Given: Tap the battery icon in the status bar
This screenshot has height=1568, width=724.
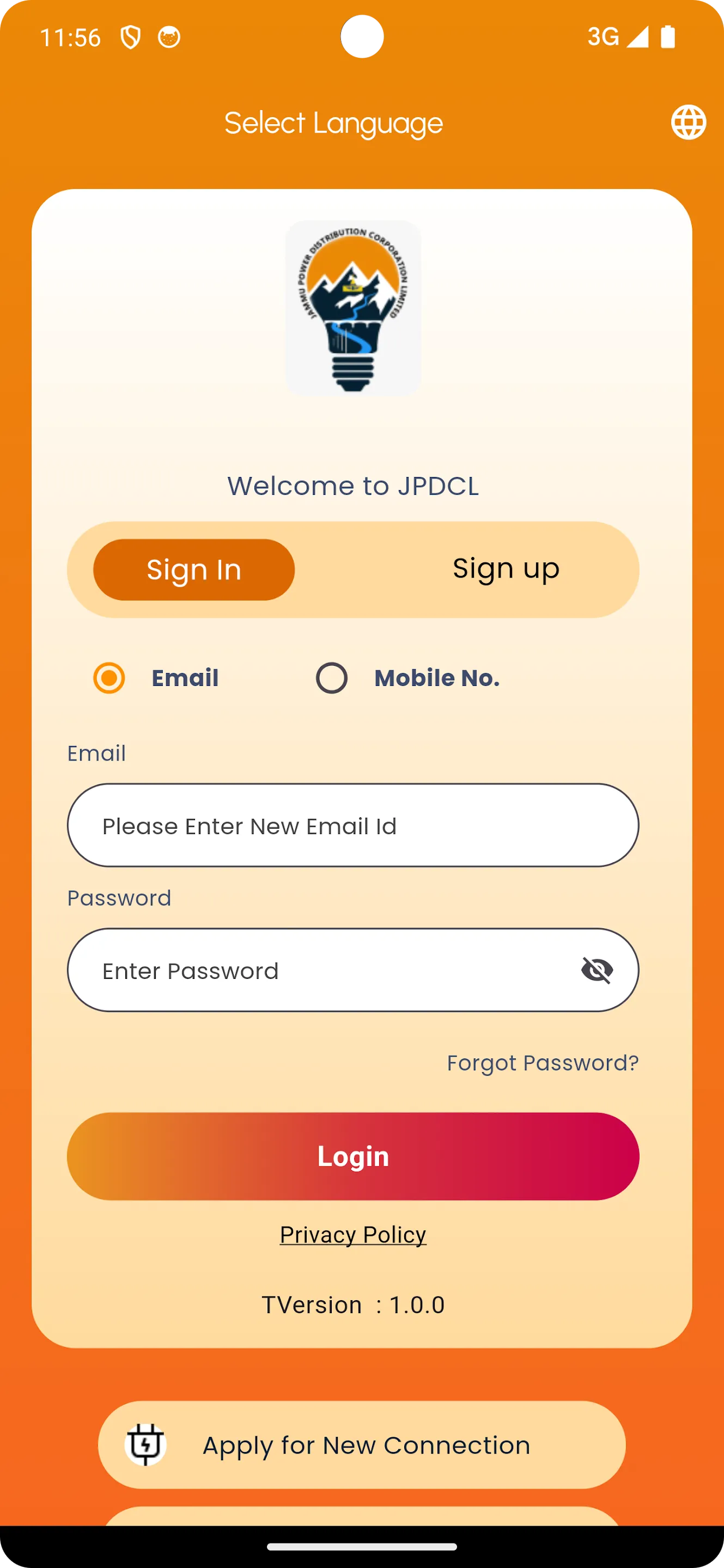Looking at the screenshot, I should [x=667, y=37].
